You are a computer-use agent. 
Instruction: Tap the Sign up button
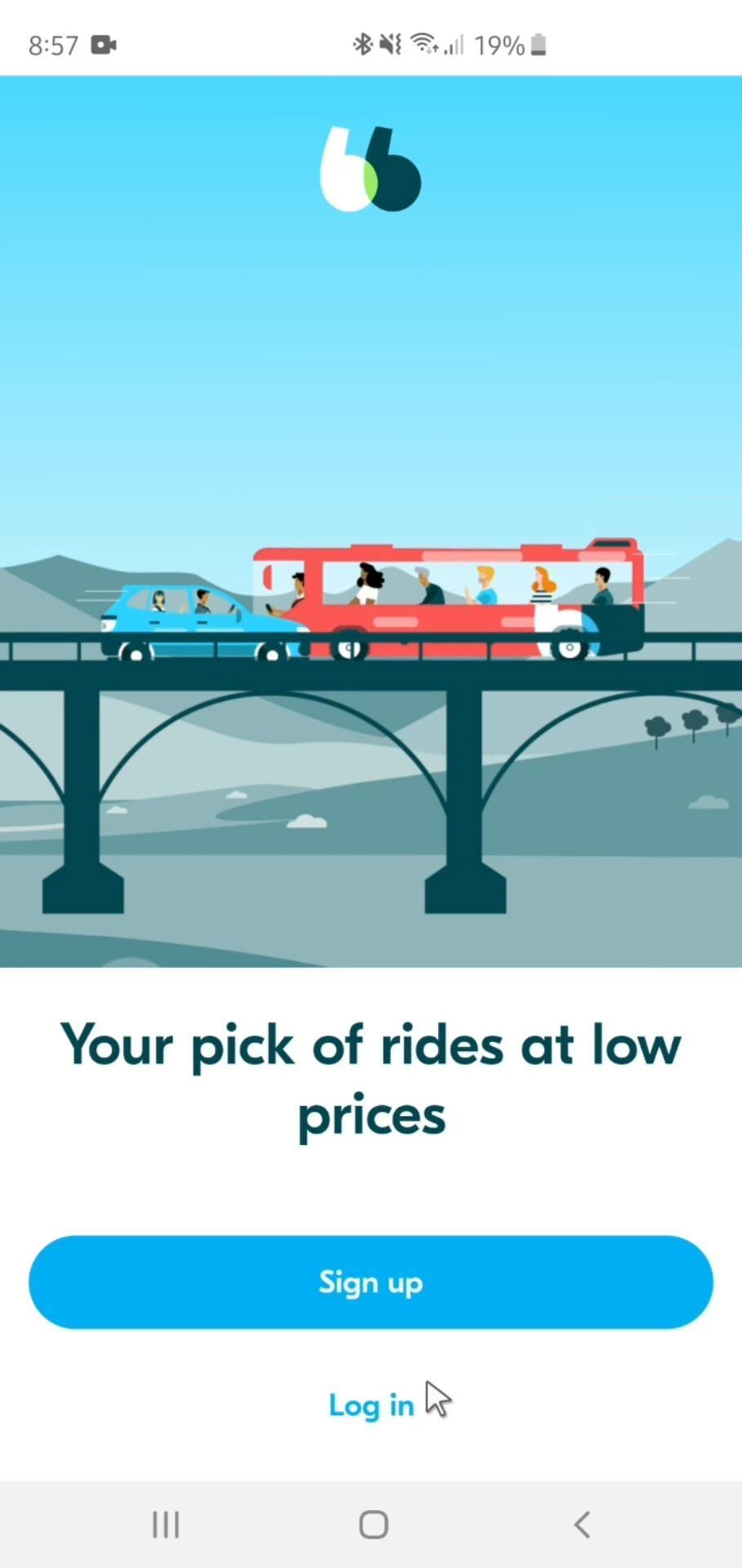[x=370, y=1282]
